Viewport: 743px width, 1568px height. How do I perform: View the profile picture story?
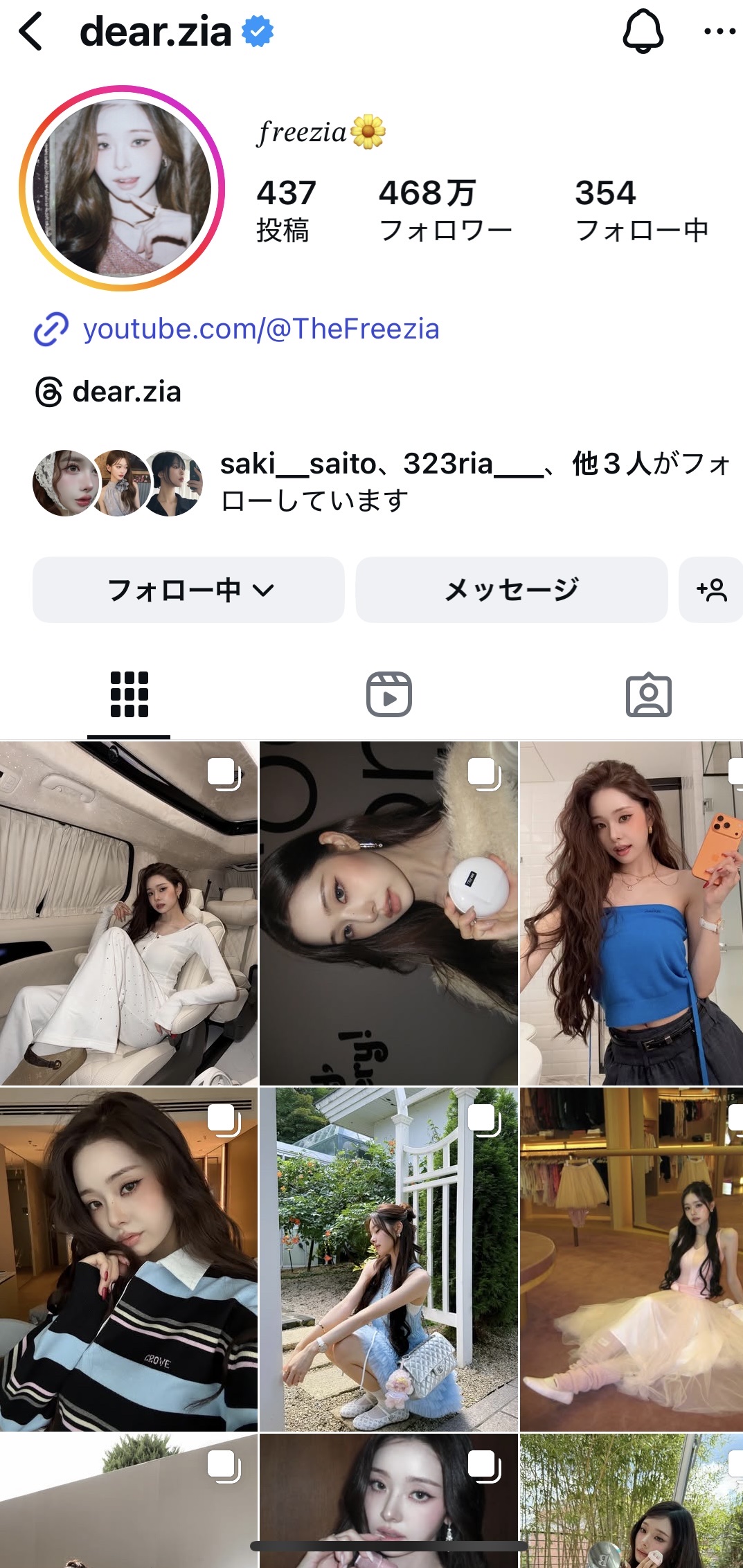[x=123, y=188]
